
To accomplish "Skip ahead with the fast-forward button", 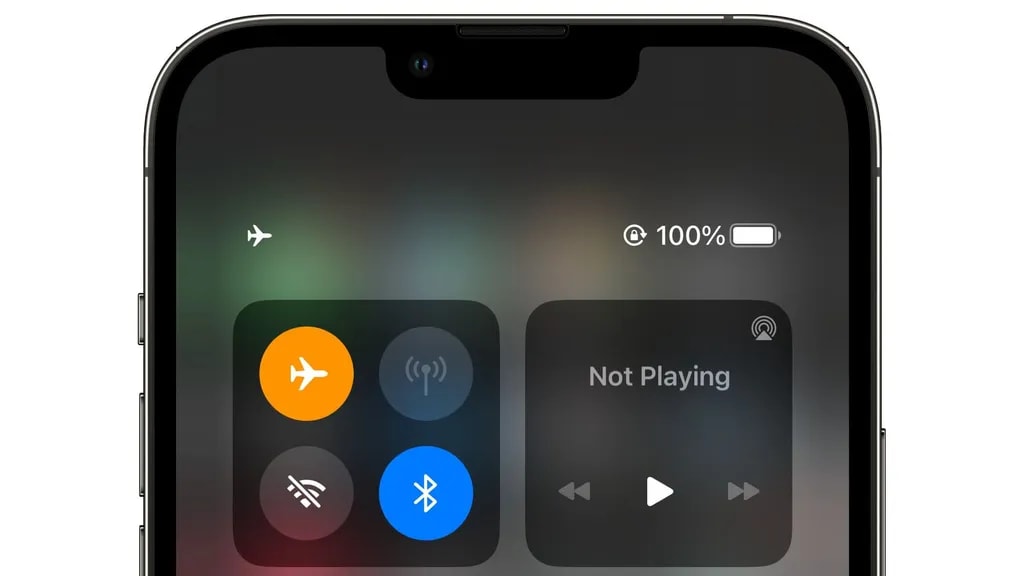I will point(743,491).
